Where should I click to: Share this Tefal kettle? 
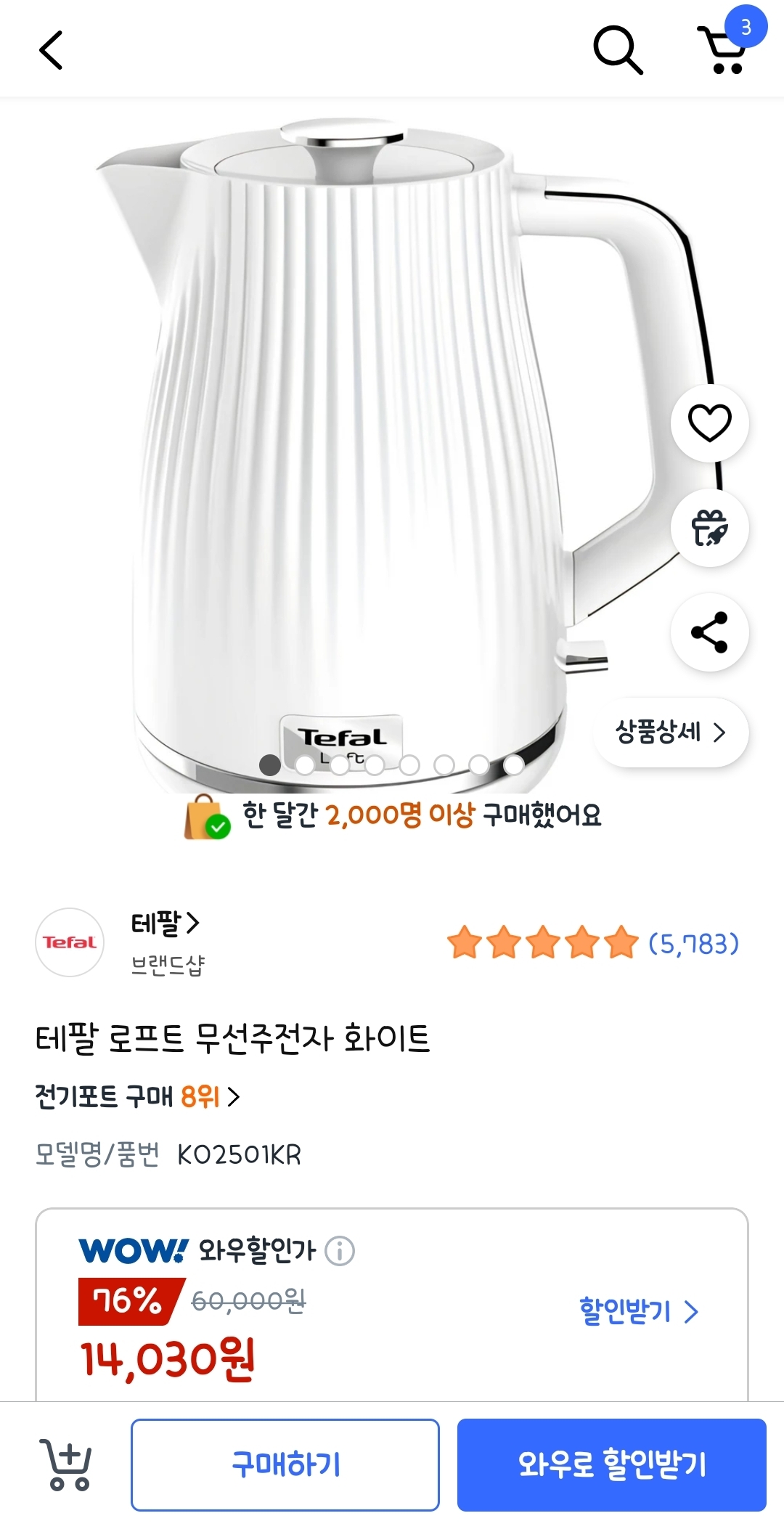(x=709, y=632)
